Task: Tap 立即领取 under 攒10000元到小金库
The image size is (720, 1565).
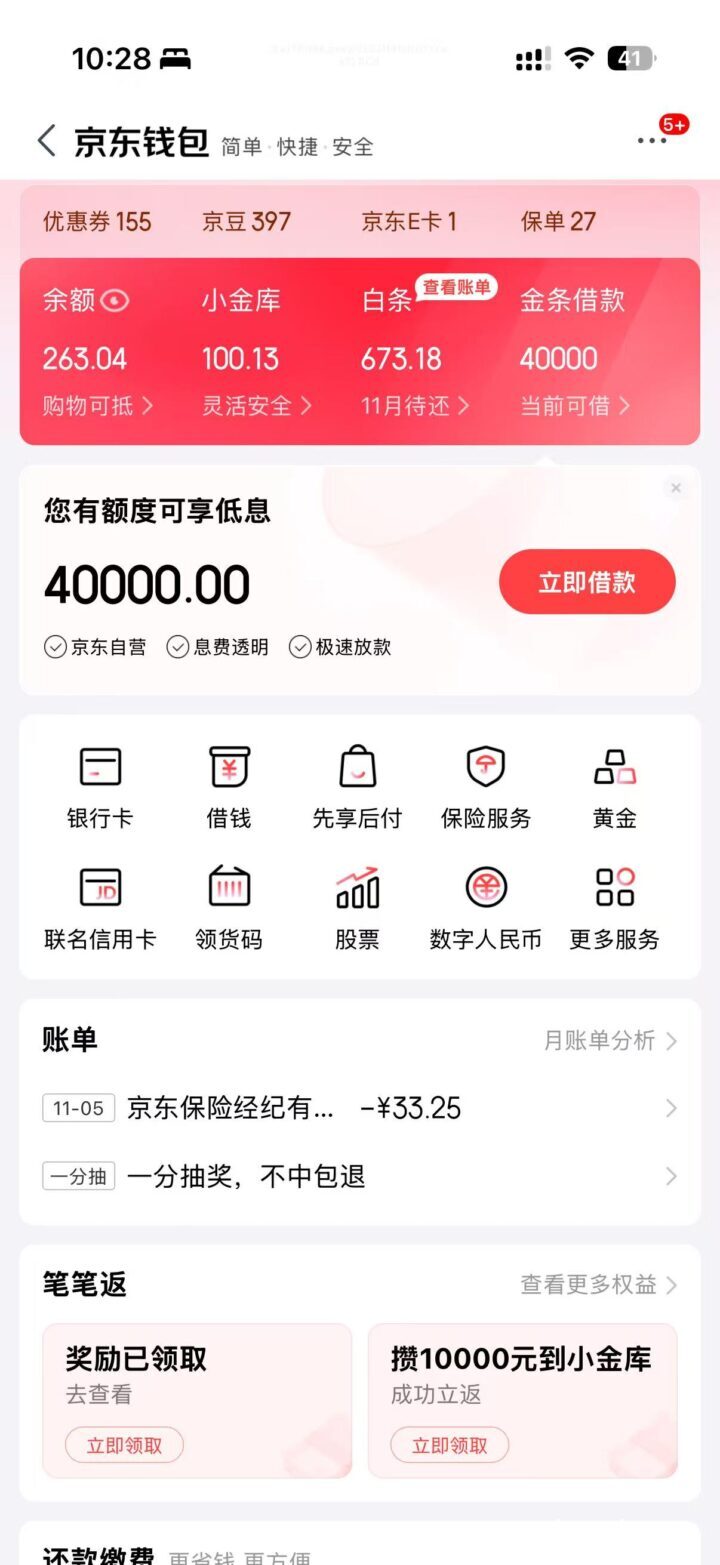Action: (448, 1445)
